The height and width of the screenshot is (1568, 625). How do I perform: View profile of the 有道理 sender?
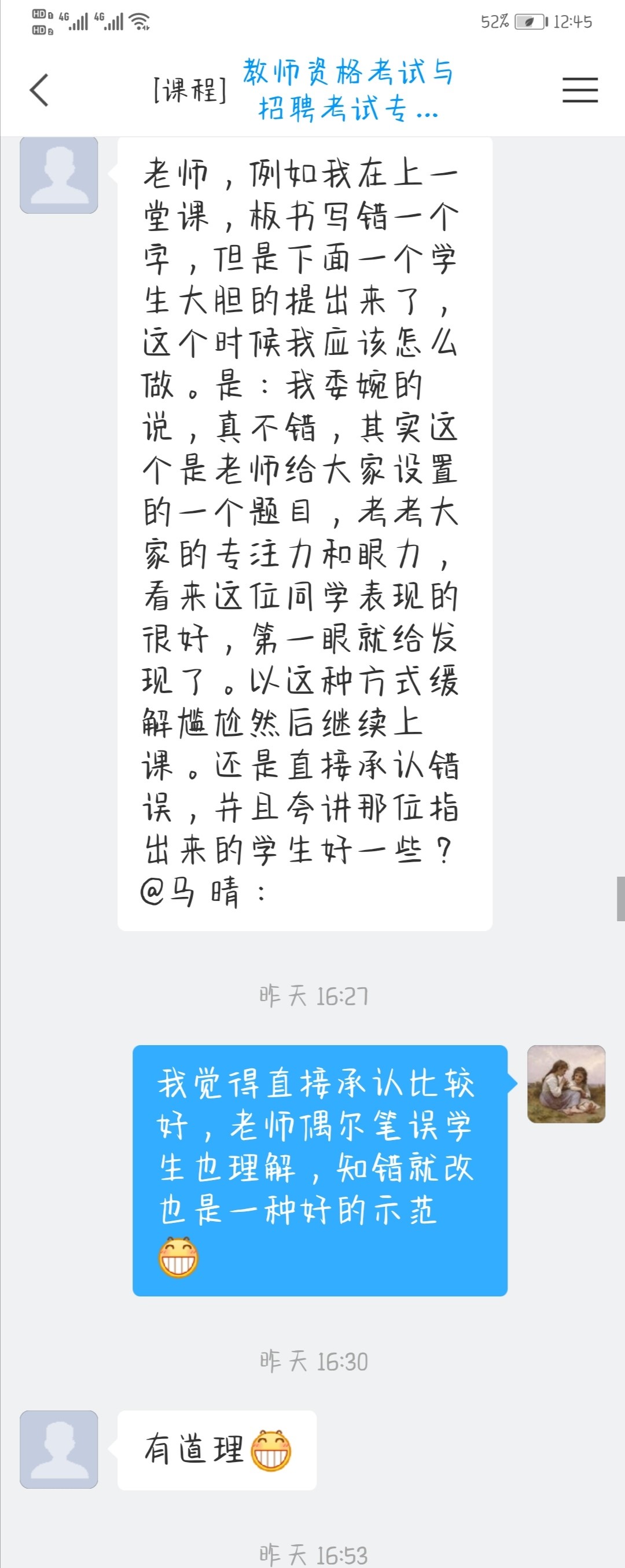coord(59,1449)
